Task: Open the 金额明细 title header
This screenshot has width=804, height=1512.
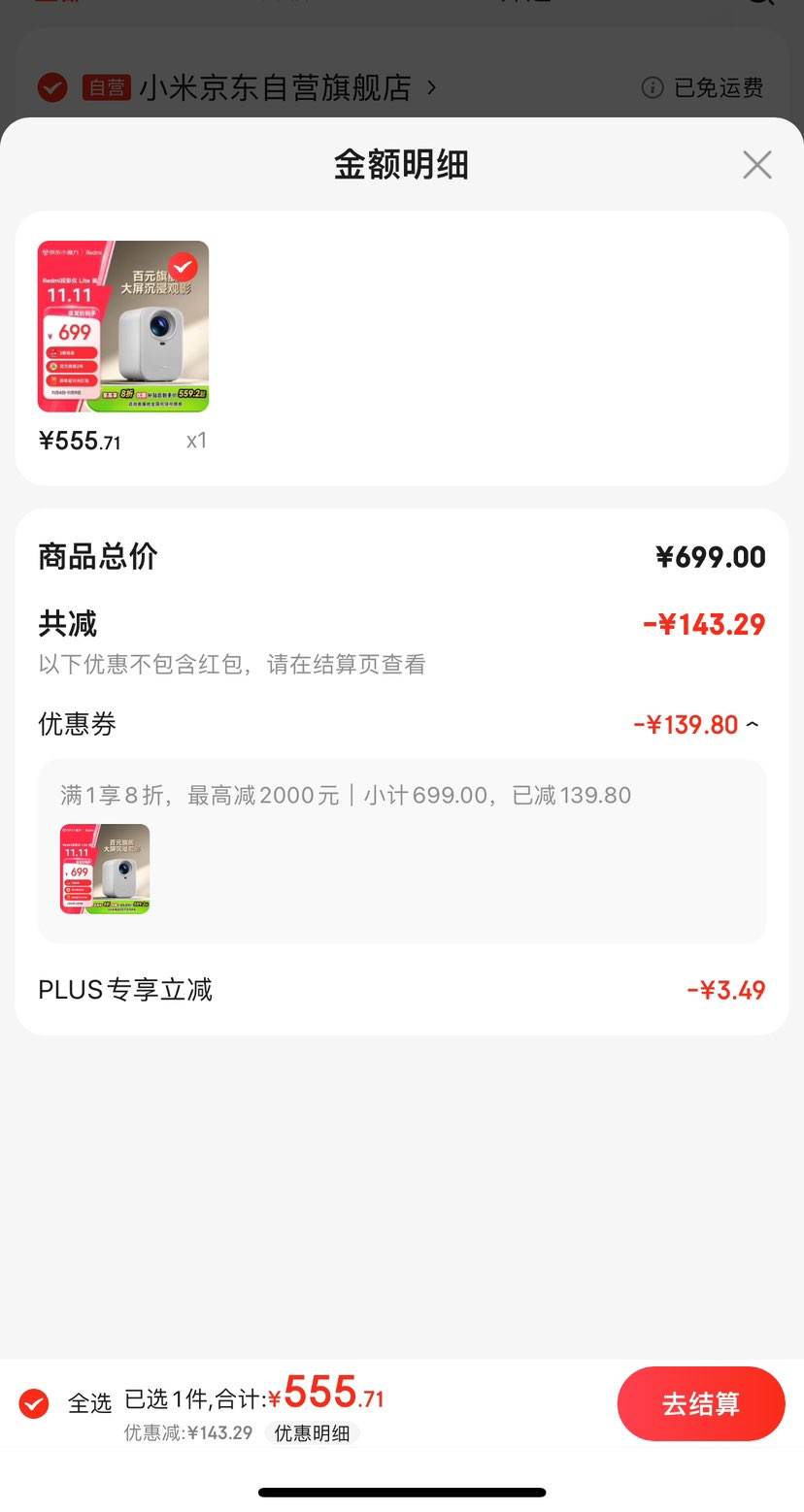Action: coord(401,165)
